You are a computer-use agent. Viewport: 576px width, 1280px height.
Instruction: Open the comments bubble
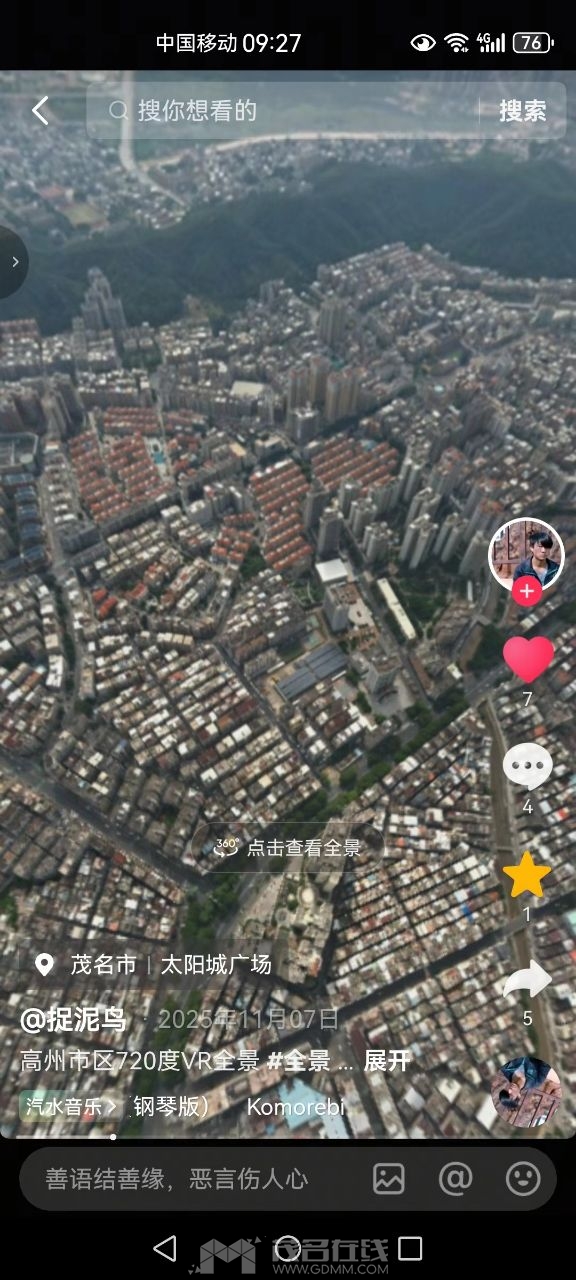click(527, 767)
